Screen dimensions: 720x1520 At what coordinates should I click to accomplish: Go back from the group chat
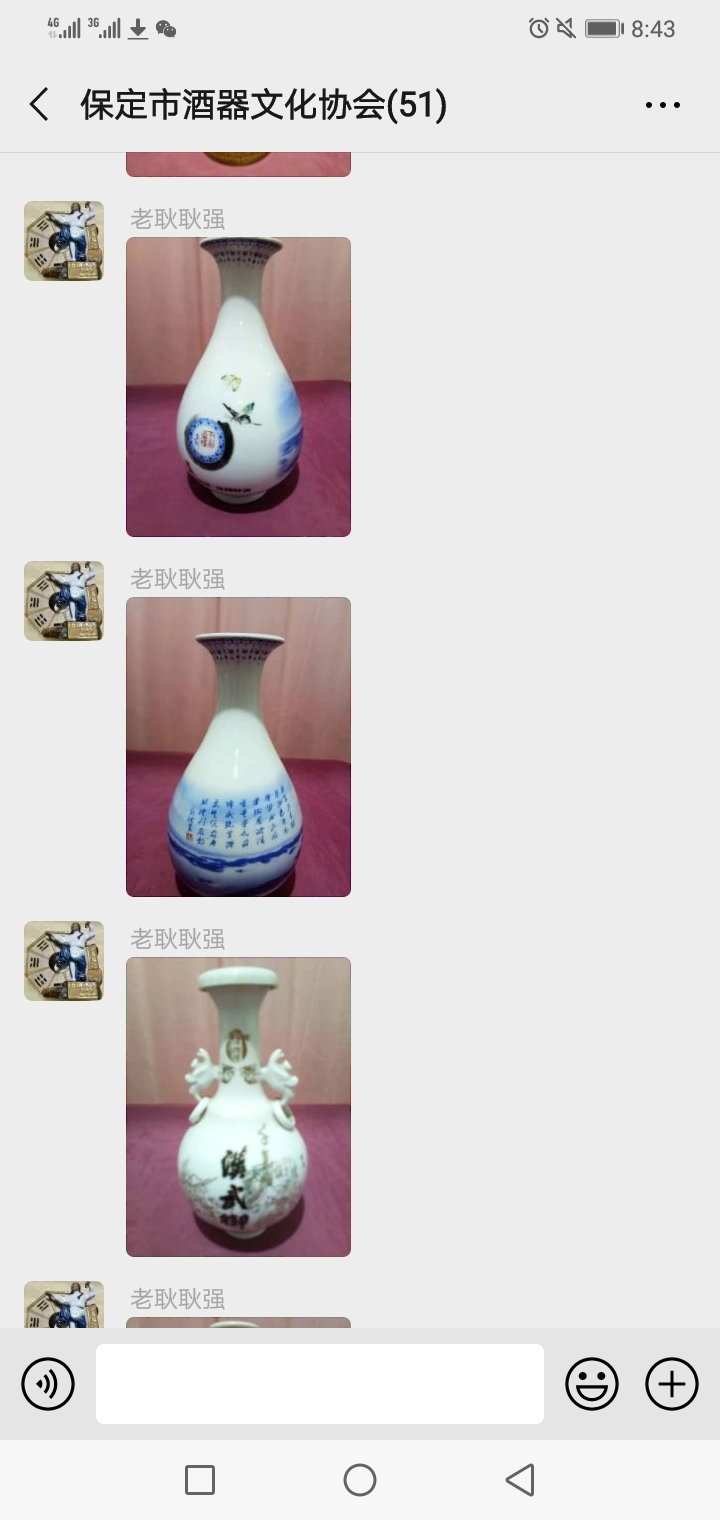click(x=40, y=105)
